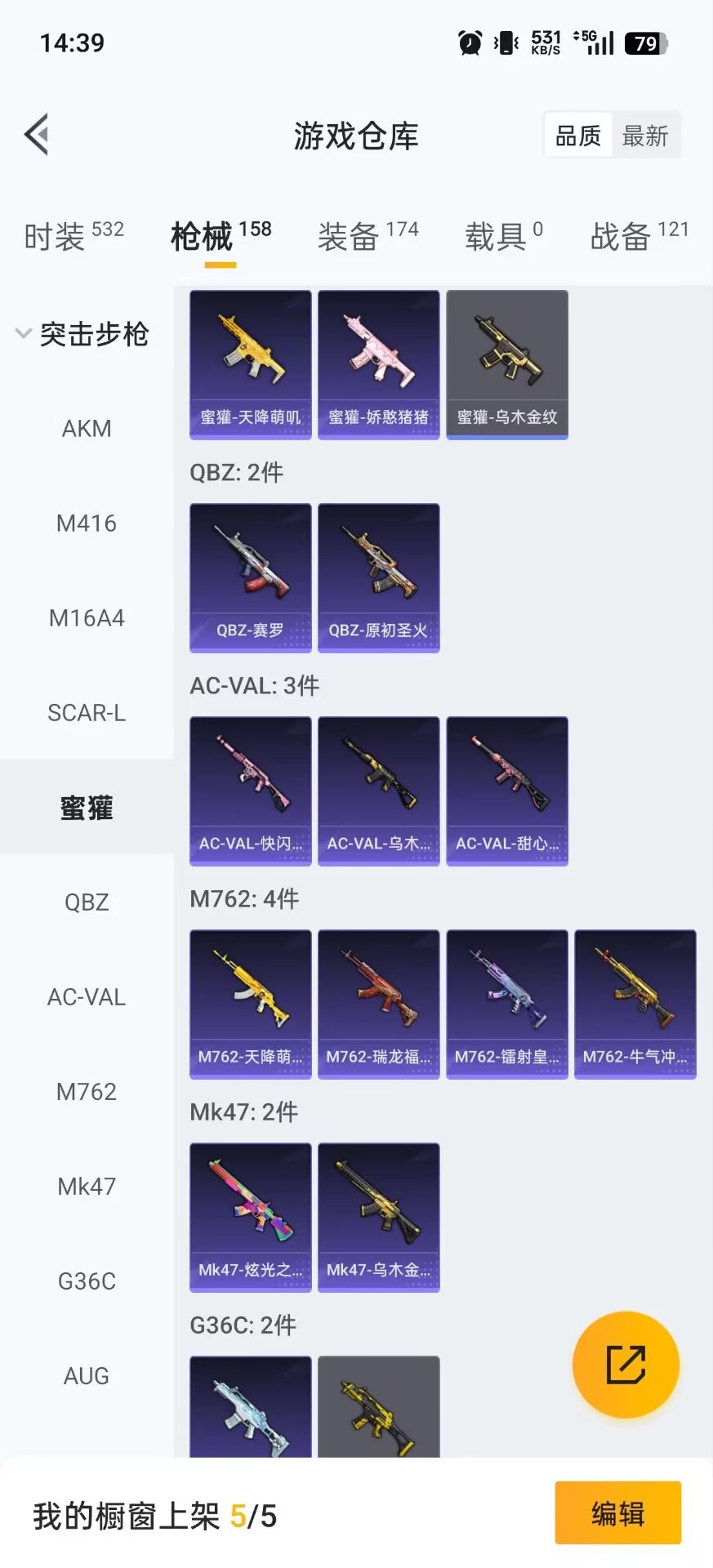Jump to the M762 section
Screen dimensions: 713x1568
87,1092
